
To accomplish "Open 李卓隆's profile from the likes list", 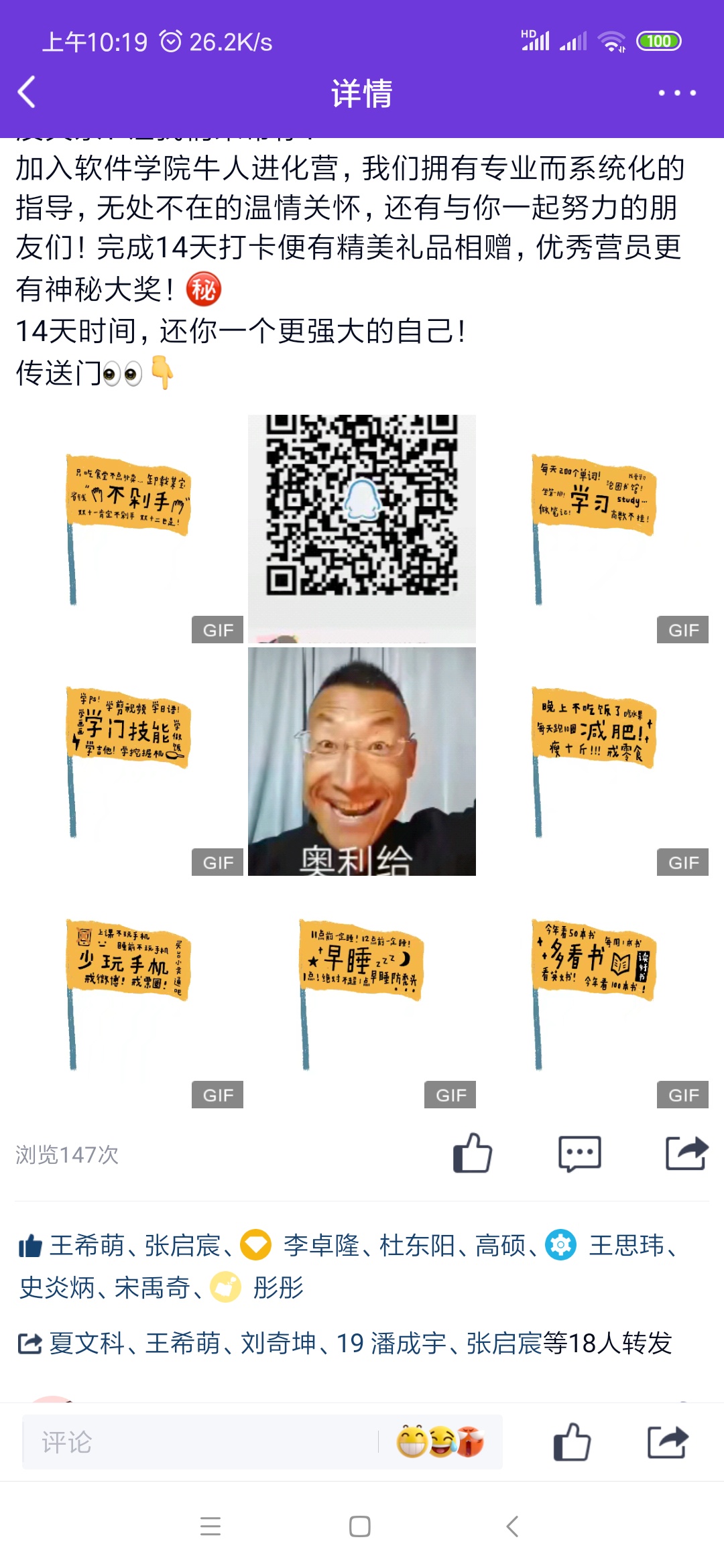I will (321, 1246).
